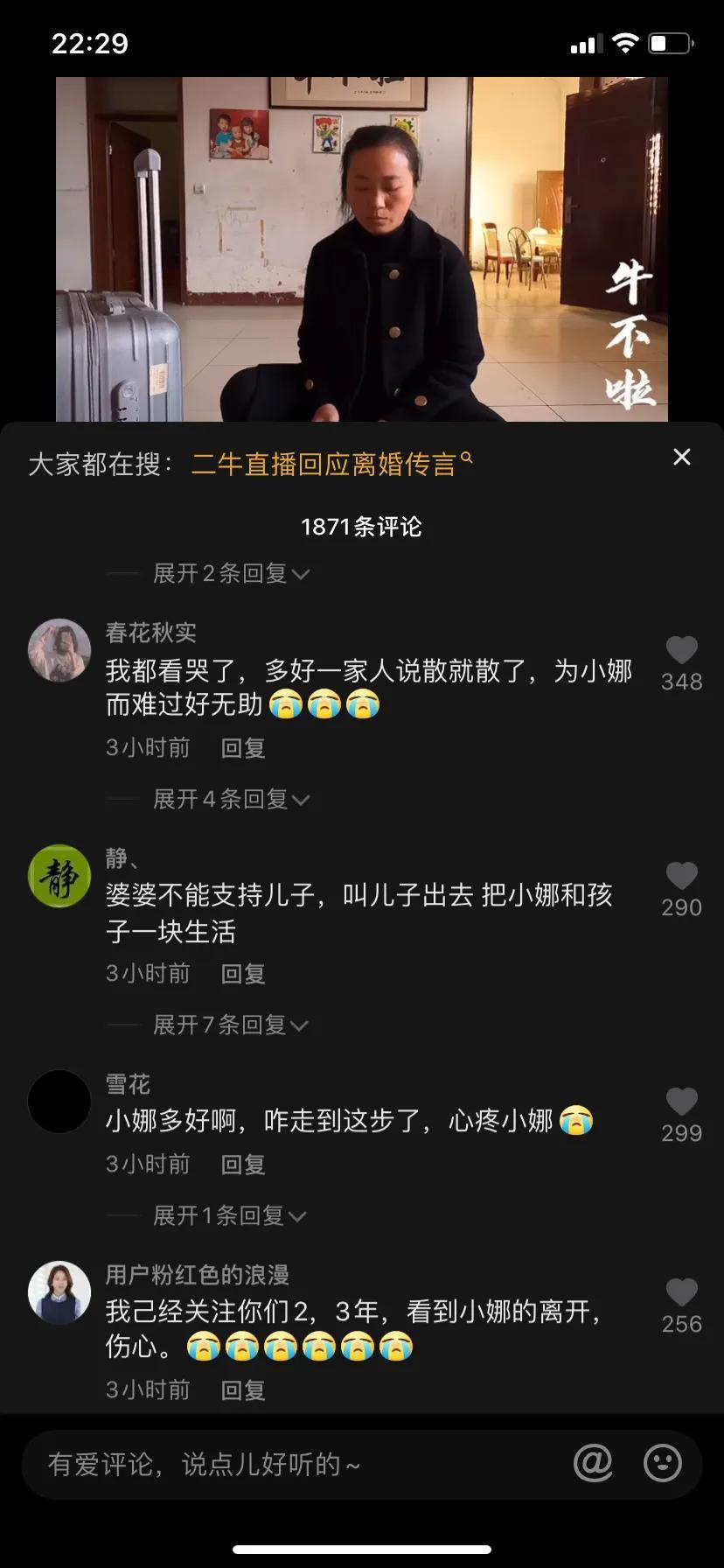Screen dimensions: 724x1568
Task: Expand 7 replies under 静、's comment
Action: (x=231, y=1025)
